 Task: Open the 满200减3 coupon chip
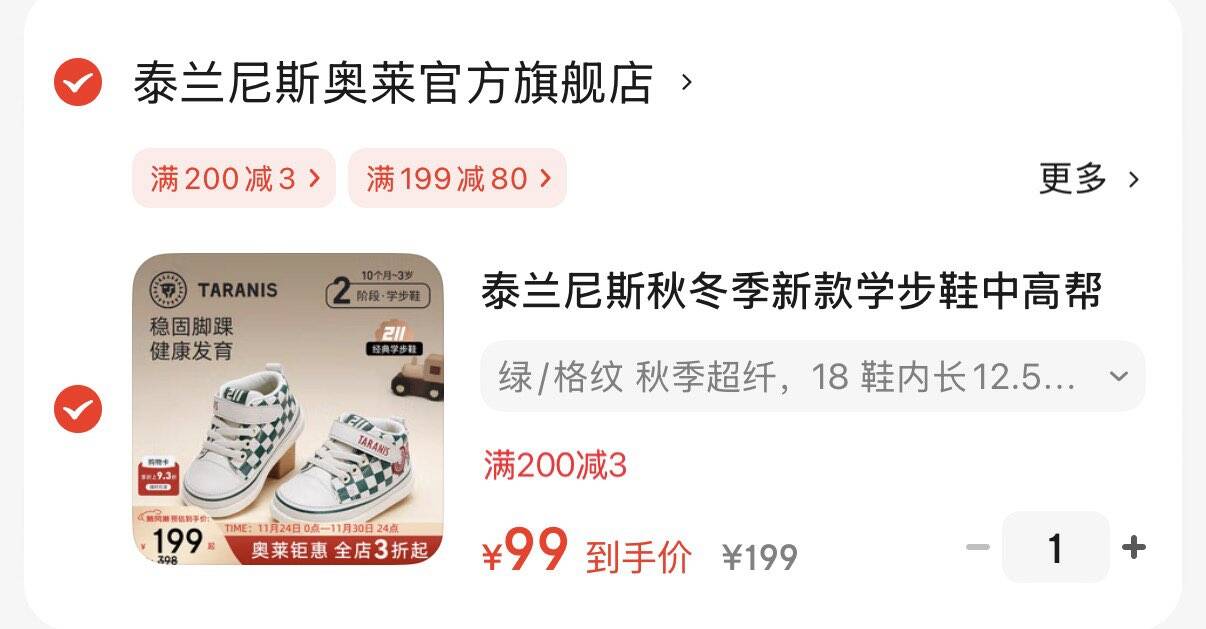(x=234, y=179)
